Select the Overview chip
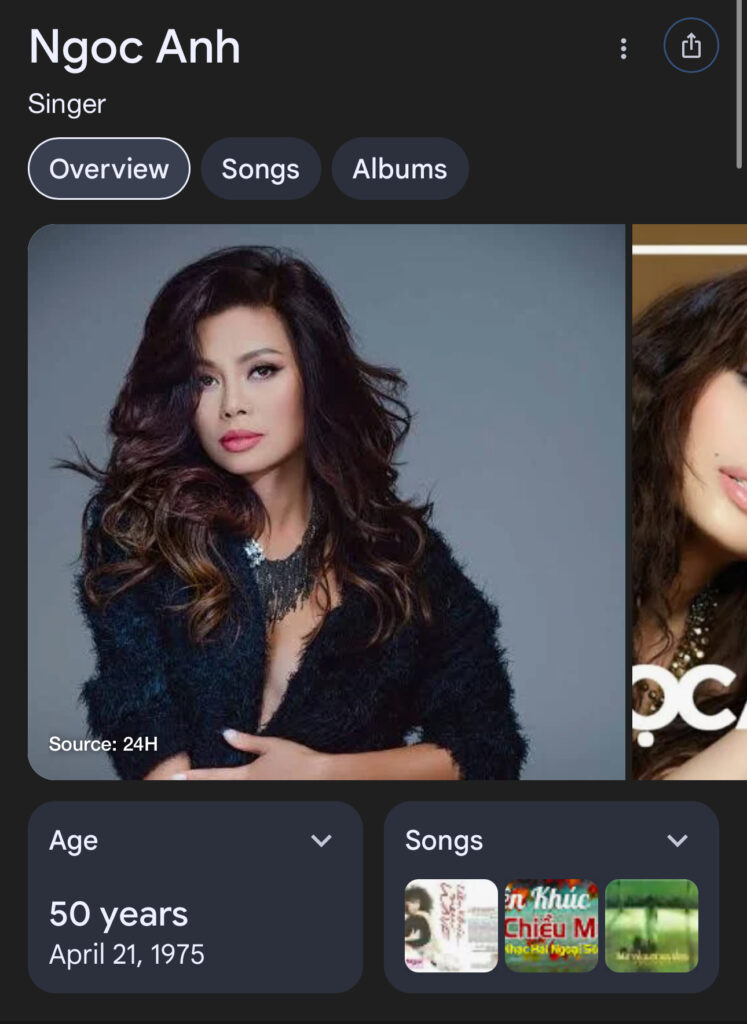 pyautogui.click(x=109, y=169)
